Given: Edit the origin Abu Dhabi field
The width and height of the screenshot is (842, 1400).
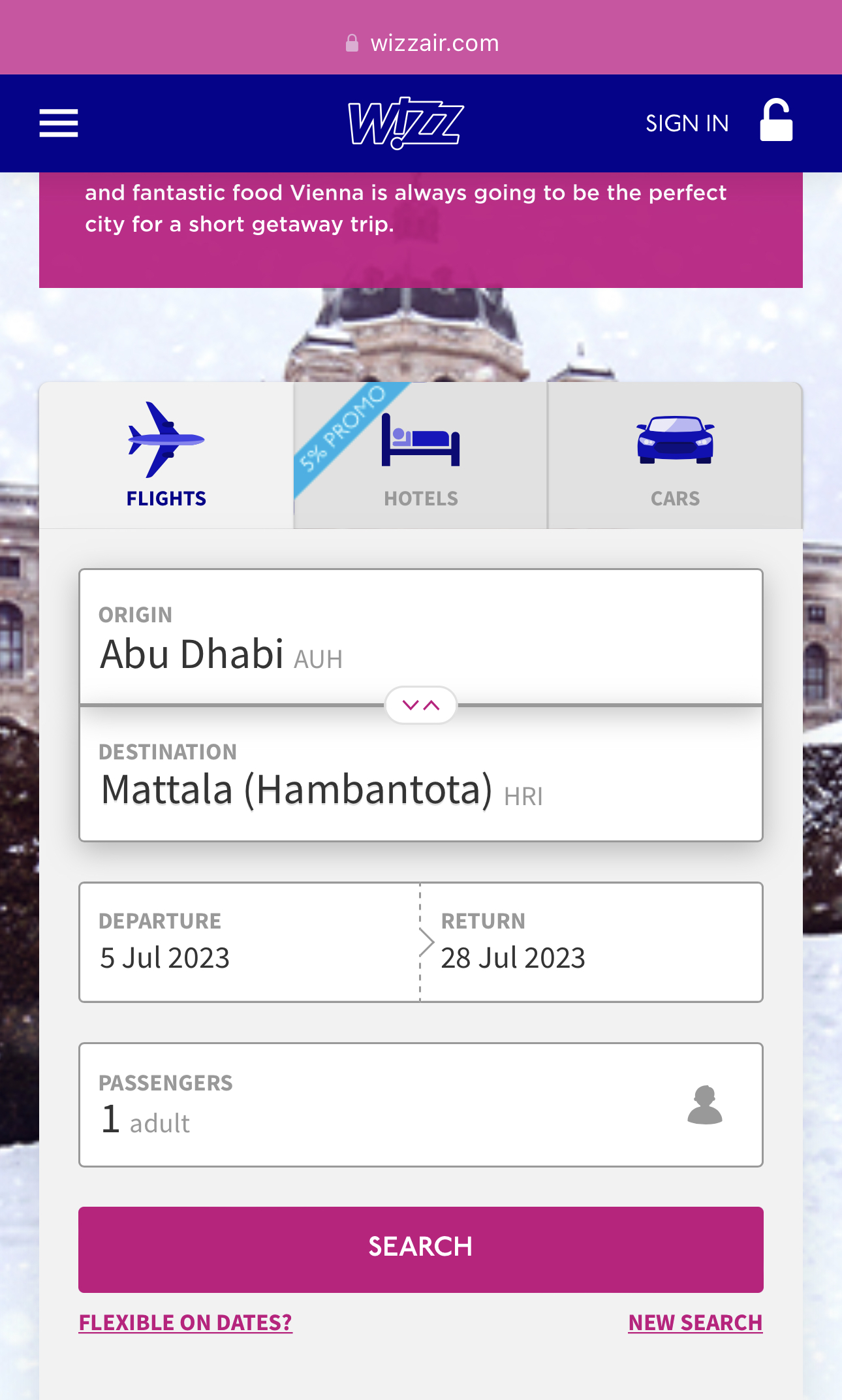Looking at the screenshot, I should click(420, 637).
